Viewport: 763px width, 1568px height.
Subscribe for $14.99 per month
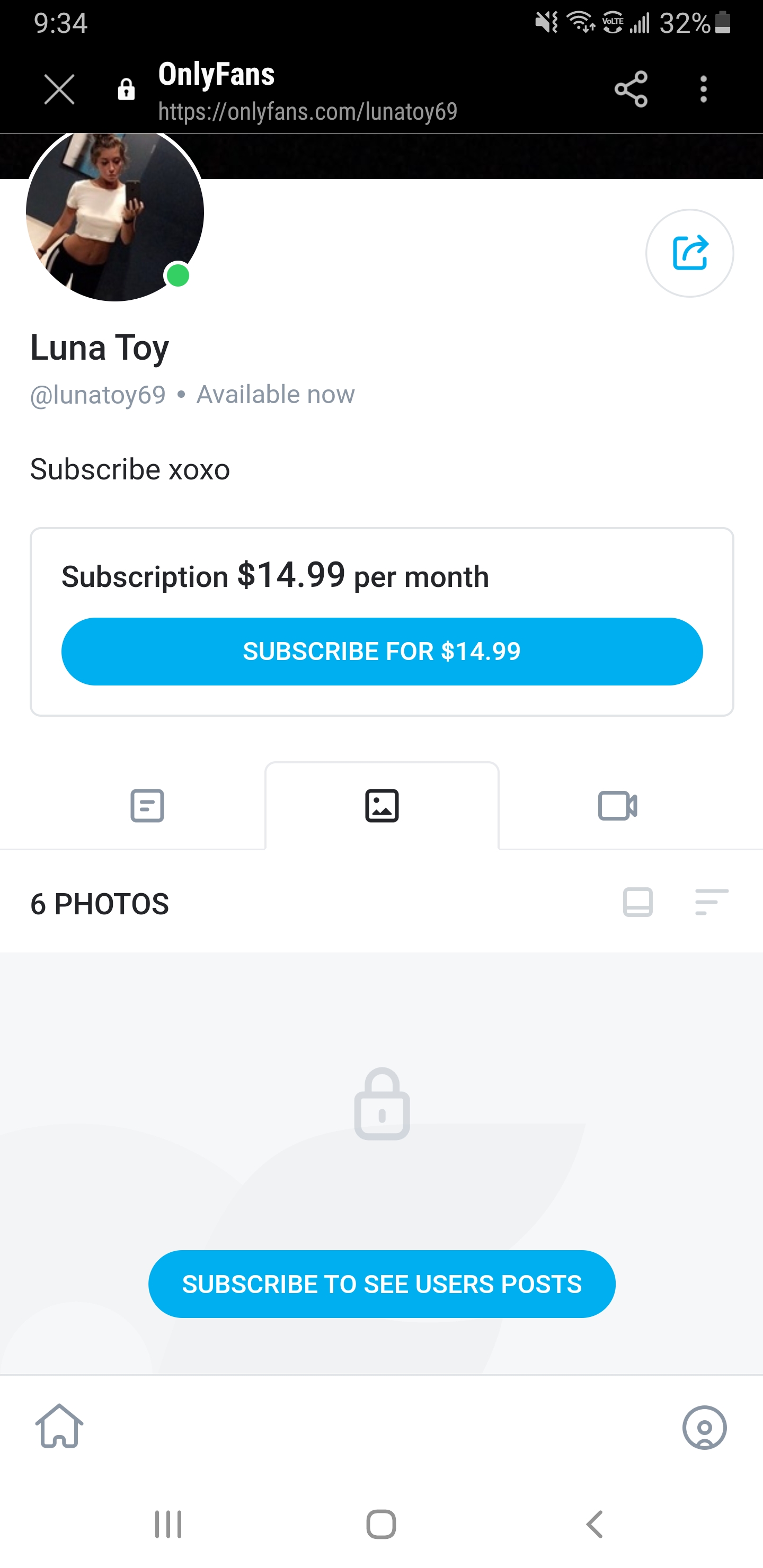click(381, 651)
